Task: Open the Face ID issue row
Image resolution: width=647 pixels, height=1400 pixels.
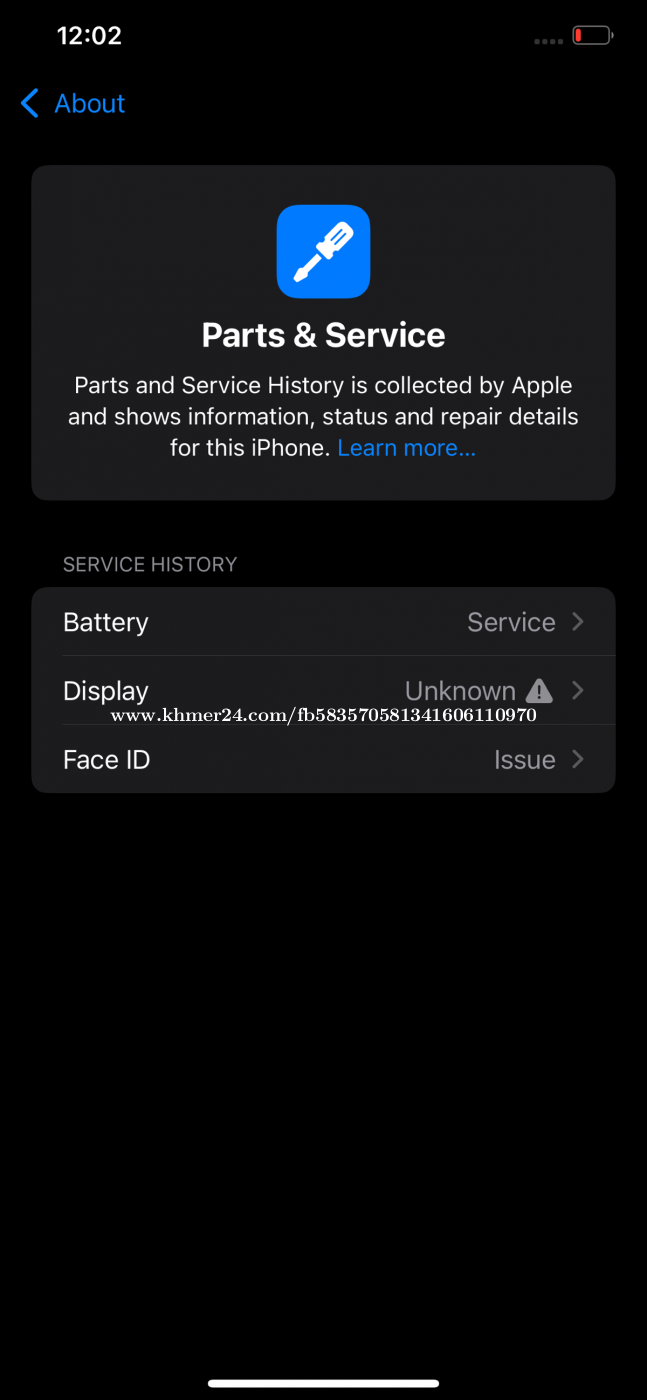Action: tap(323, 760)
